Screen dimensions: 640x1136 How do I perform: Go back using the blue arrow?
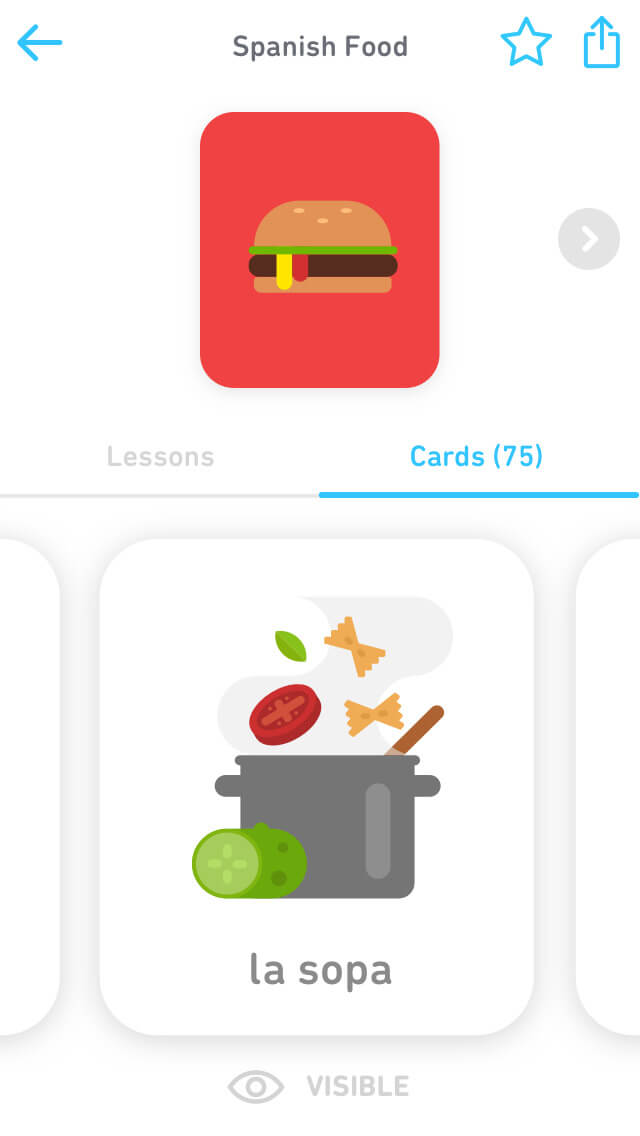coord(40,43)
